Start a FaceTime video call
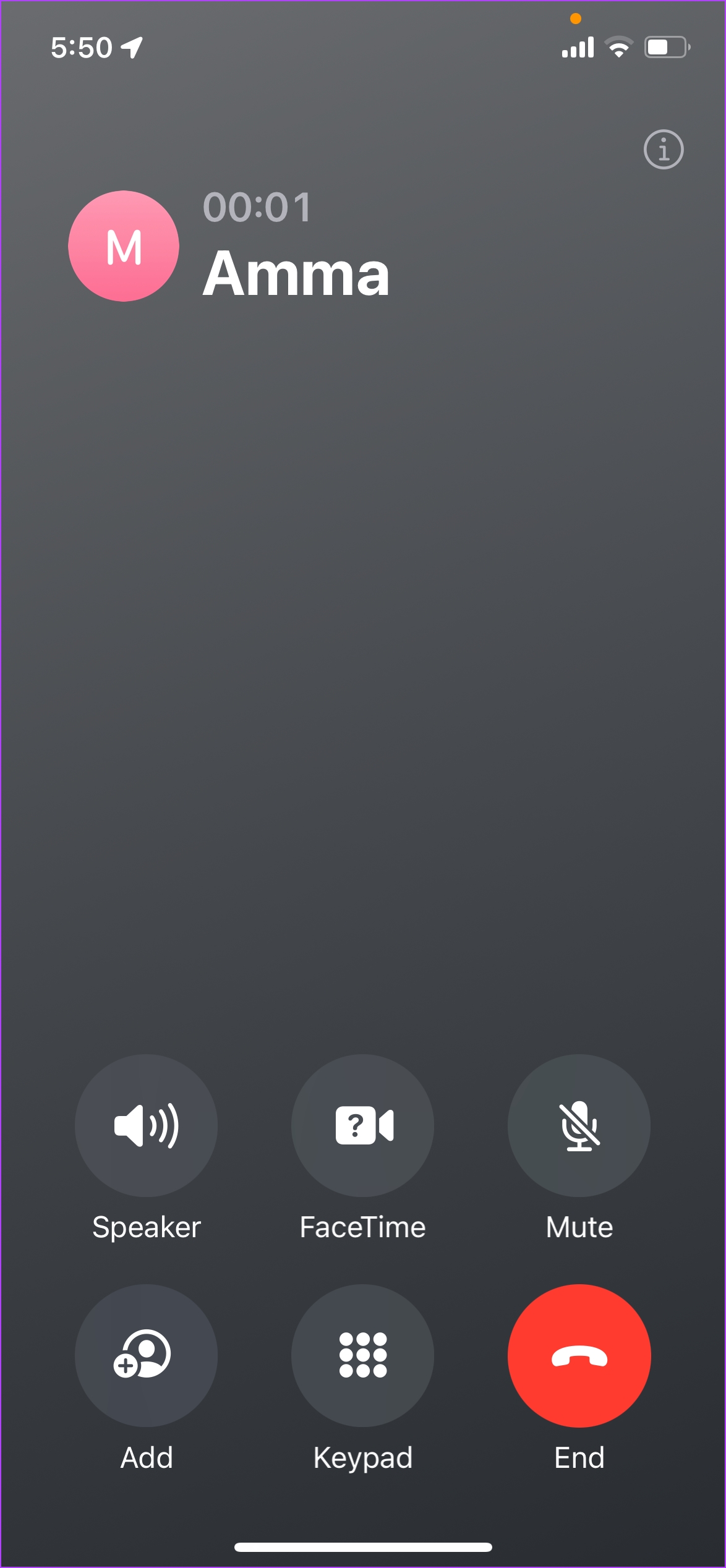The image size is (726, 1568). pos(362,1125)
